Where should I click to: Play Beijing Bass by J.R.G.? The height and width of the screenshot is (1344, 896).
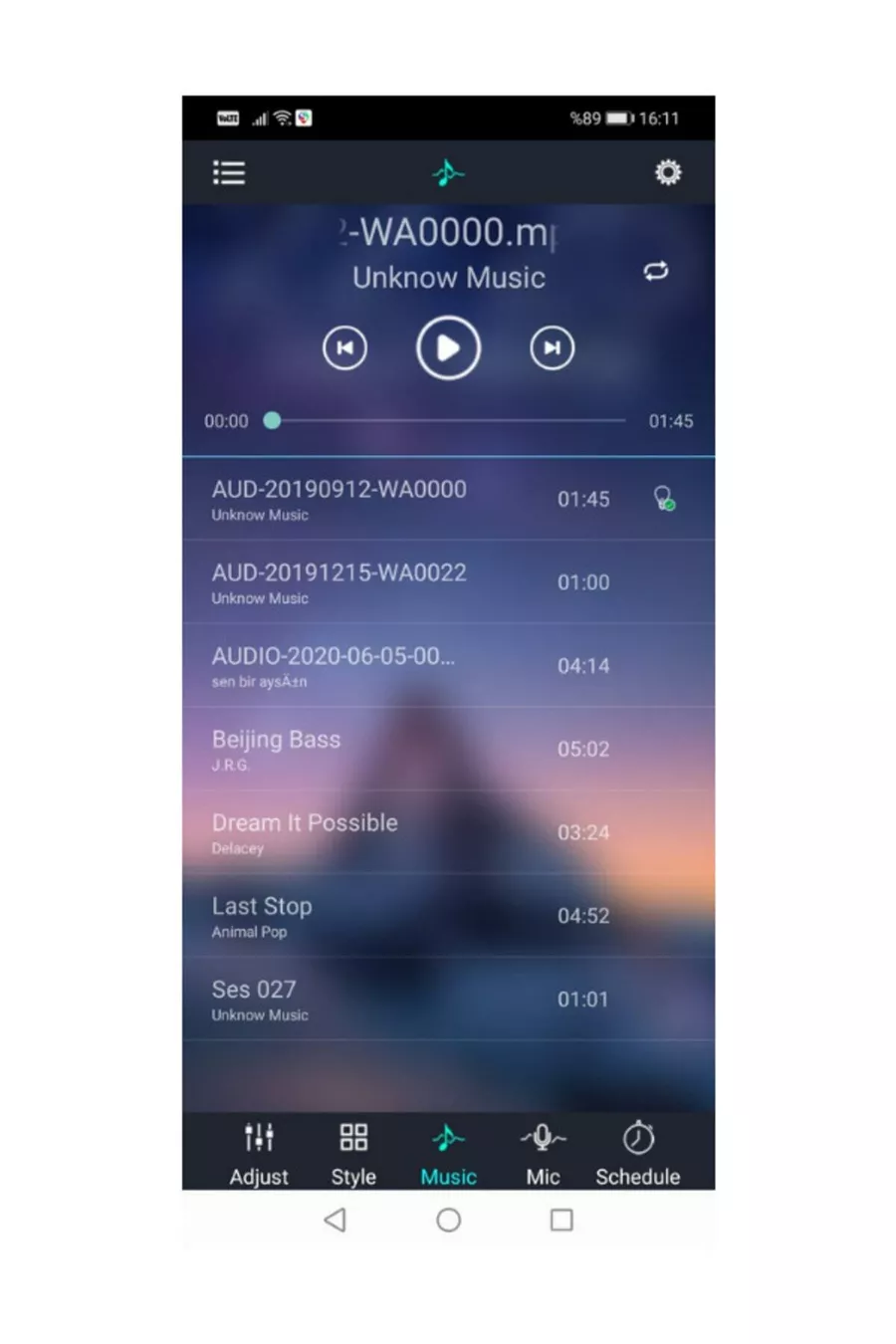[277, 750]
